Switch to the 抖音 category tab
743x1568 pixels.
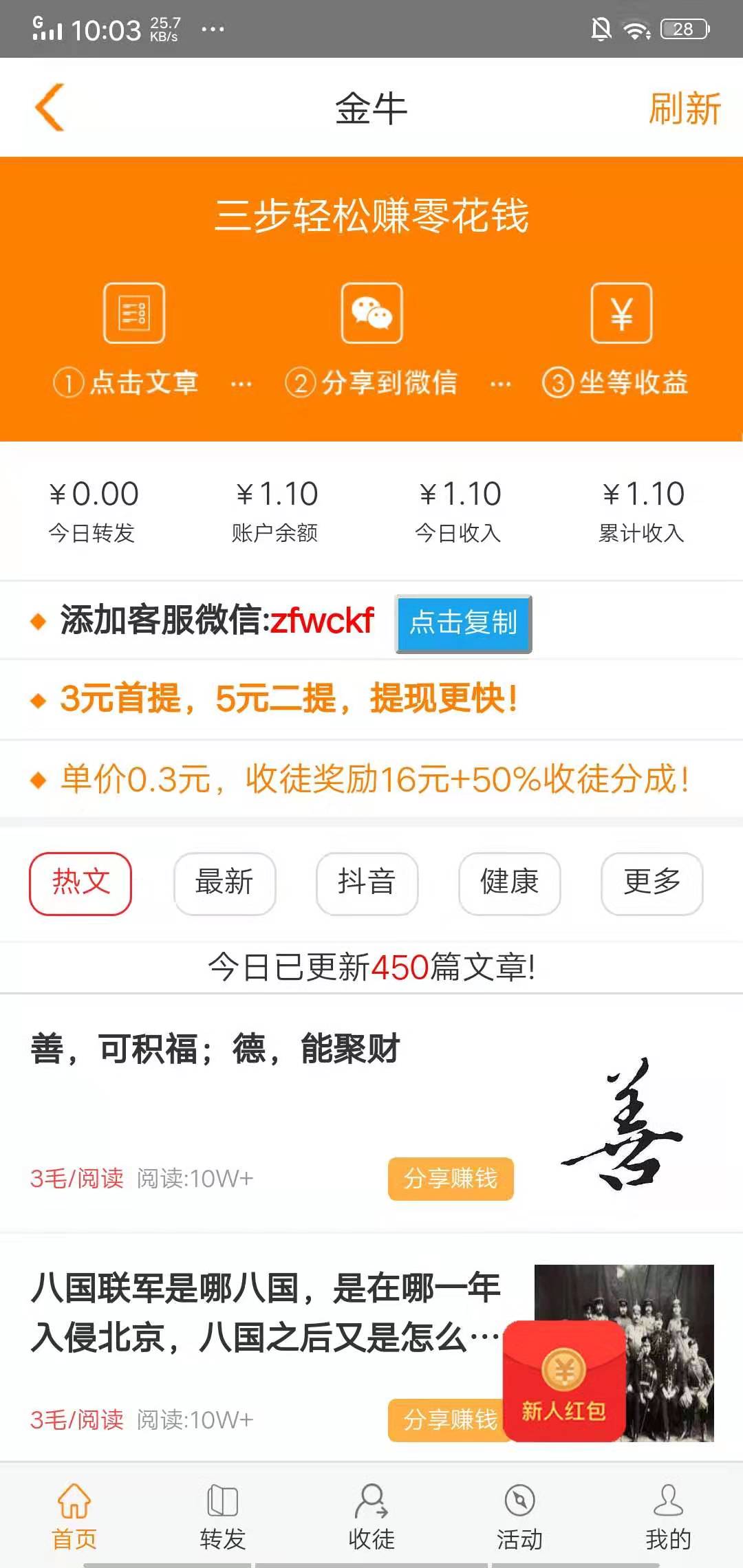(368, 884)
